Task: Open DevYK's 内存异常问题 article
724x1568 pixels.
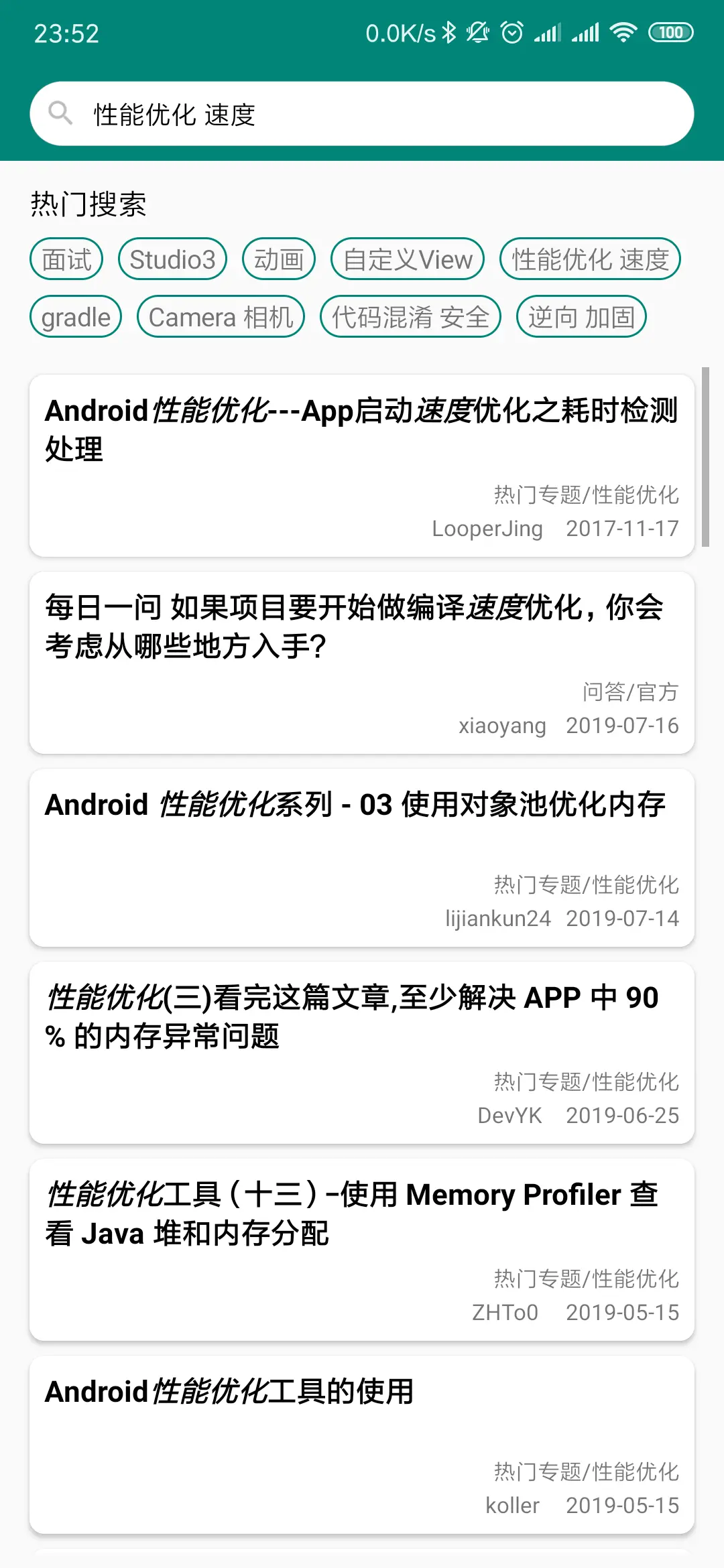Action: (362, 1052)
